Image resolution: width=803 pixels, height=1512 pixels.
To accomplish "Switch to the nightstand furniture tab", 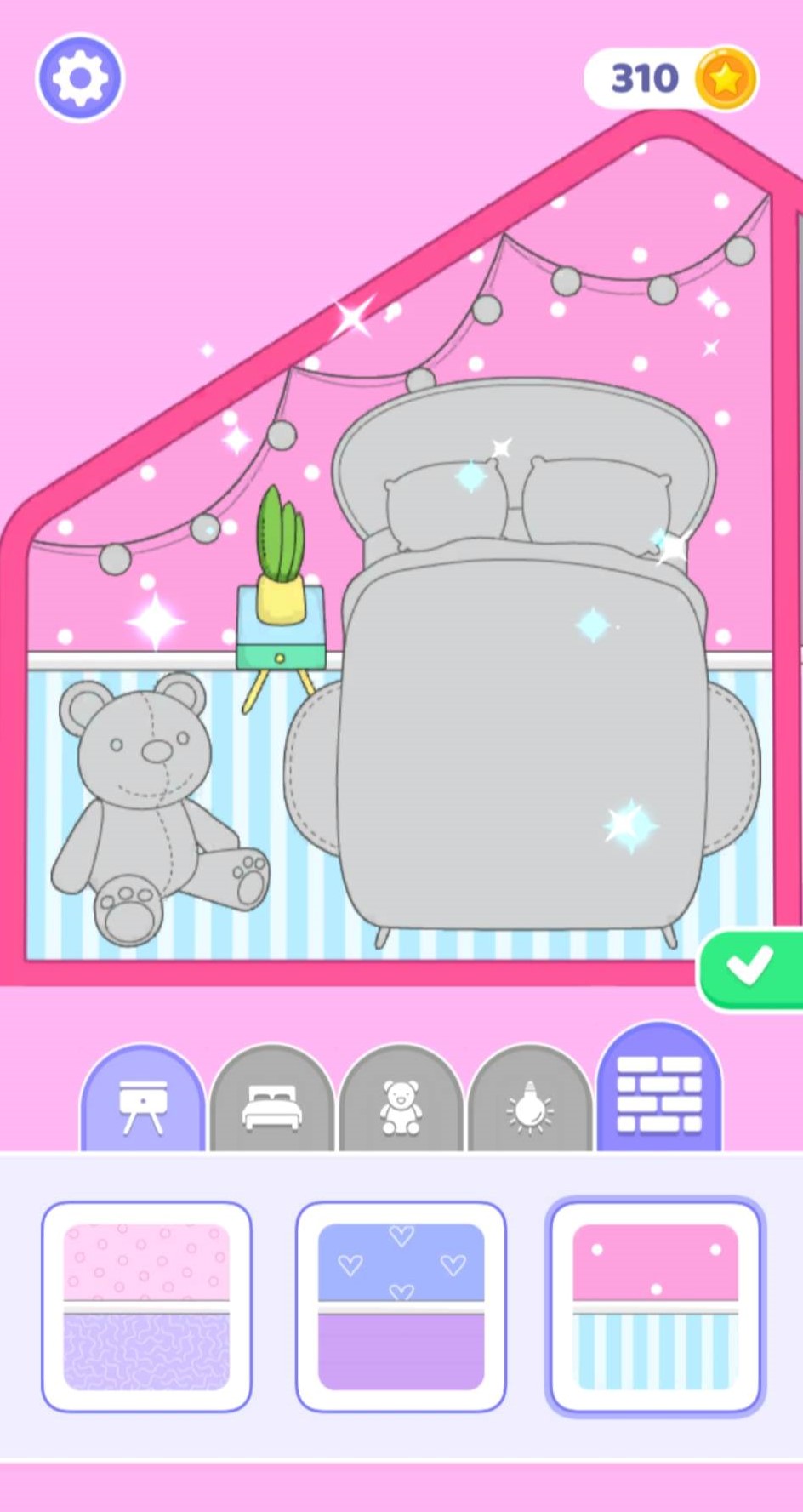I will [143, 1103].
